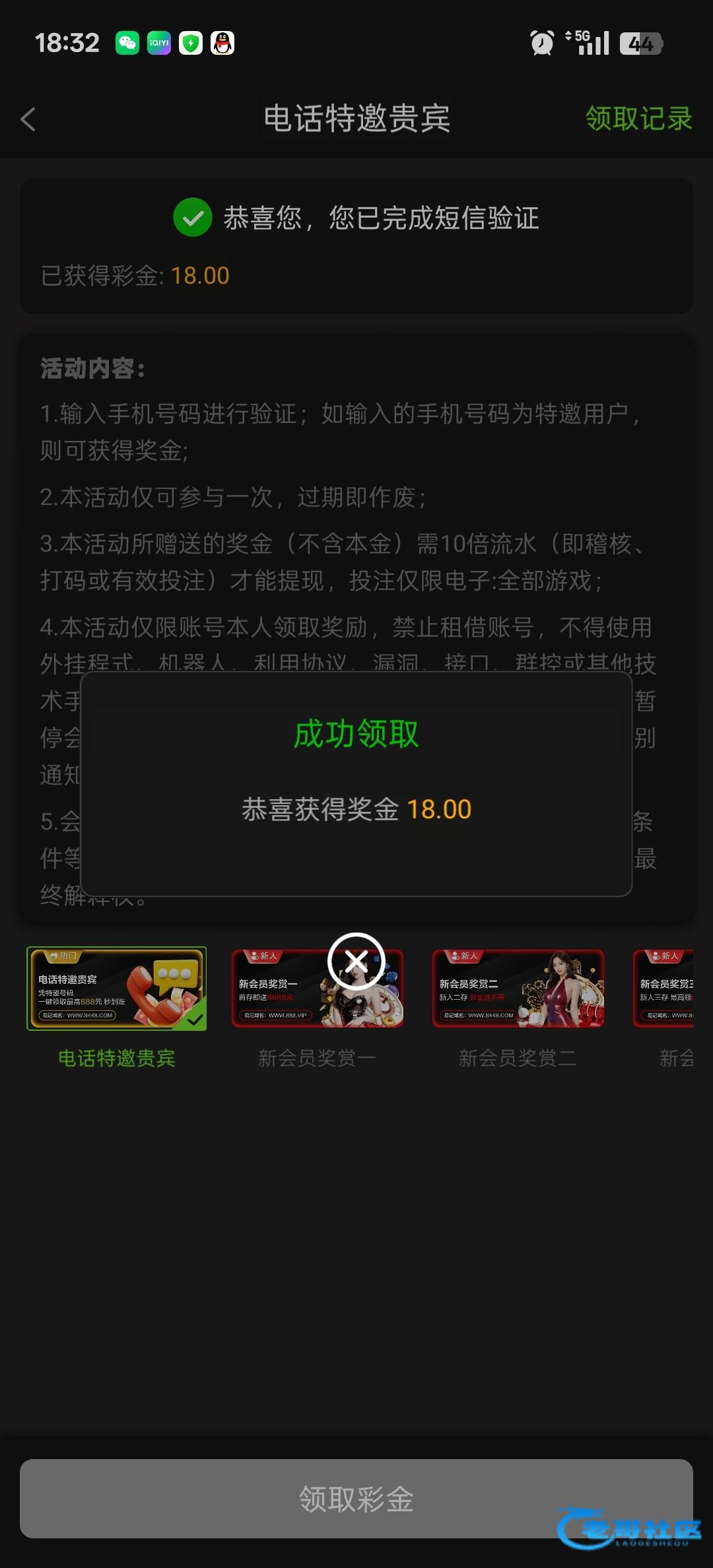Viewport: 713px width, 1568px height.
Task: Select the 电话特邀贵宾 activity card
Action: (116, 989)
